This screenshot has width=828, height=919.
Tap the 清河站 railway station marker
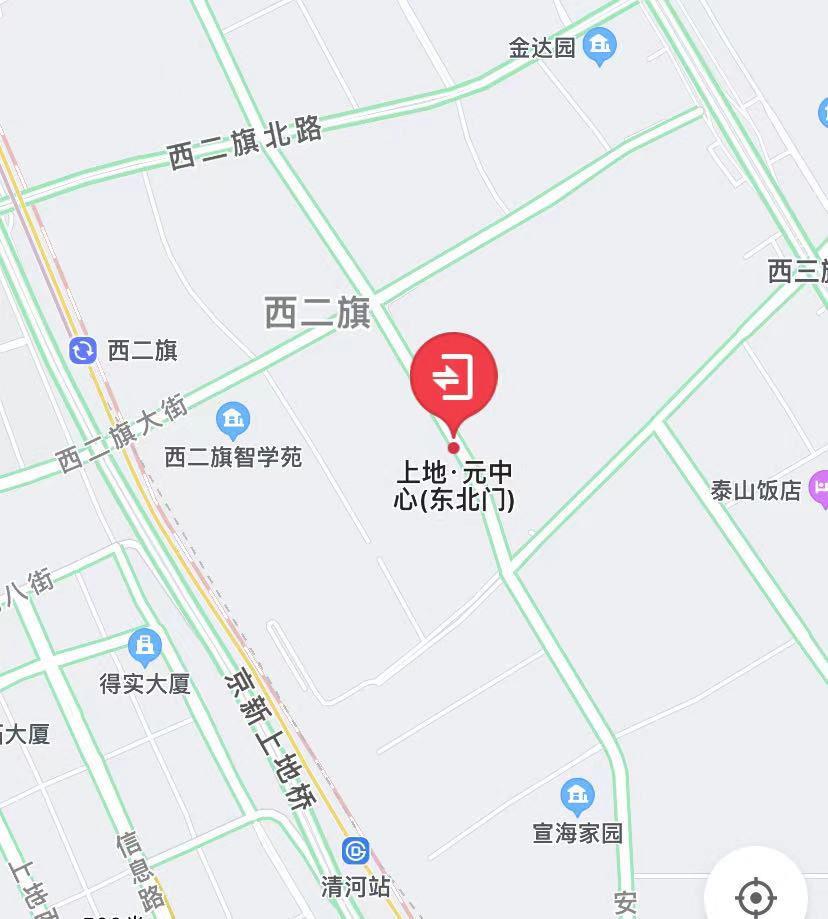point(355,851)
